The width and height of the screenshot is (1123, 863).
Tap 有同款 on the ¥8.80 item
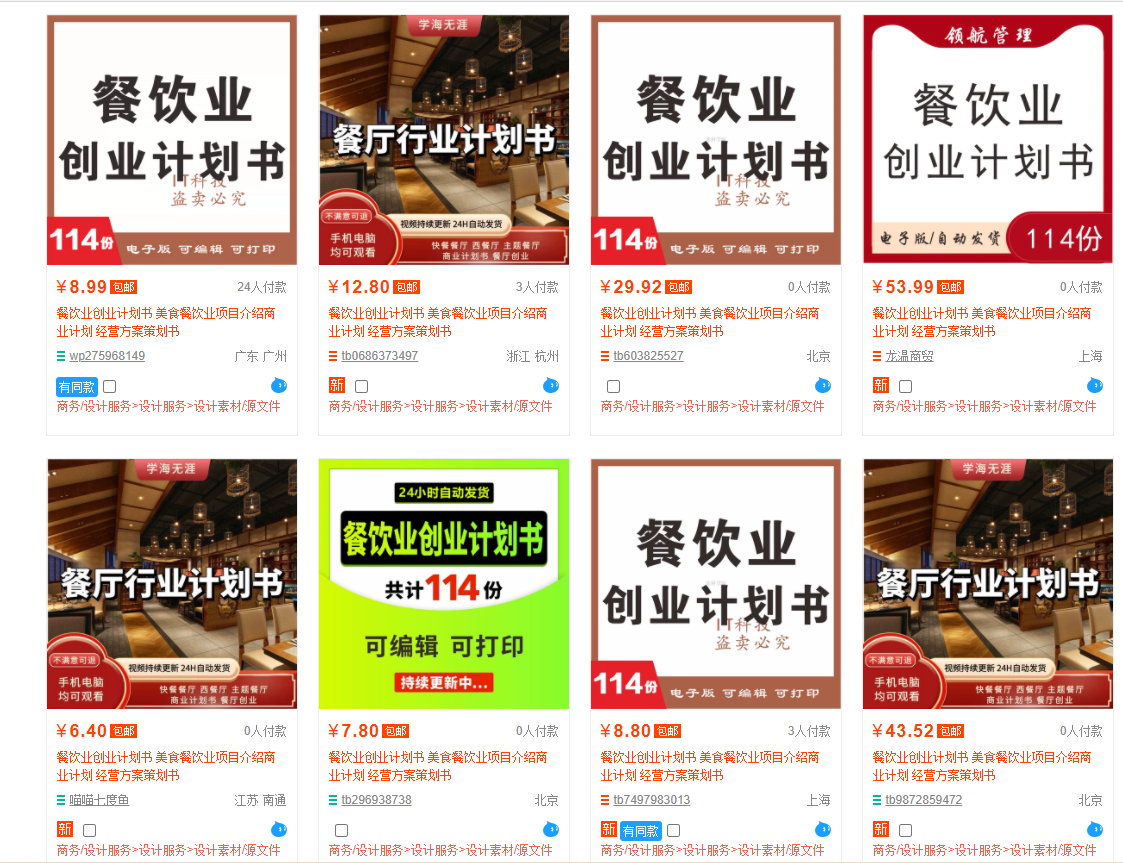(640, 830)
